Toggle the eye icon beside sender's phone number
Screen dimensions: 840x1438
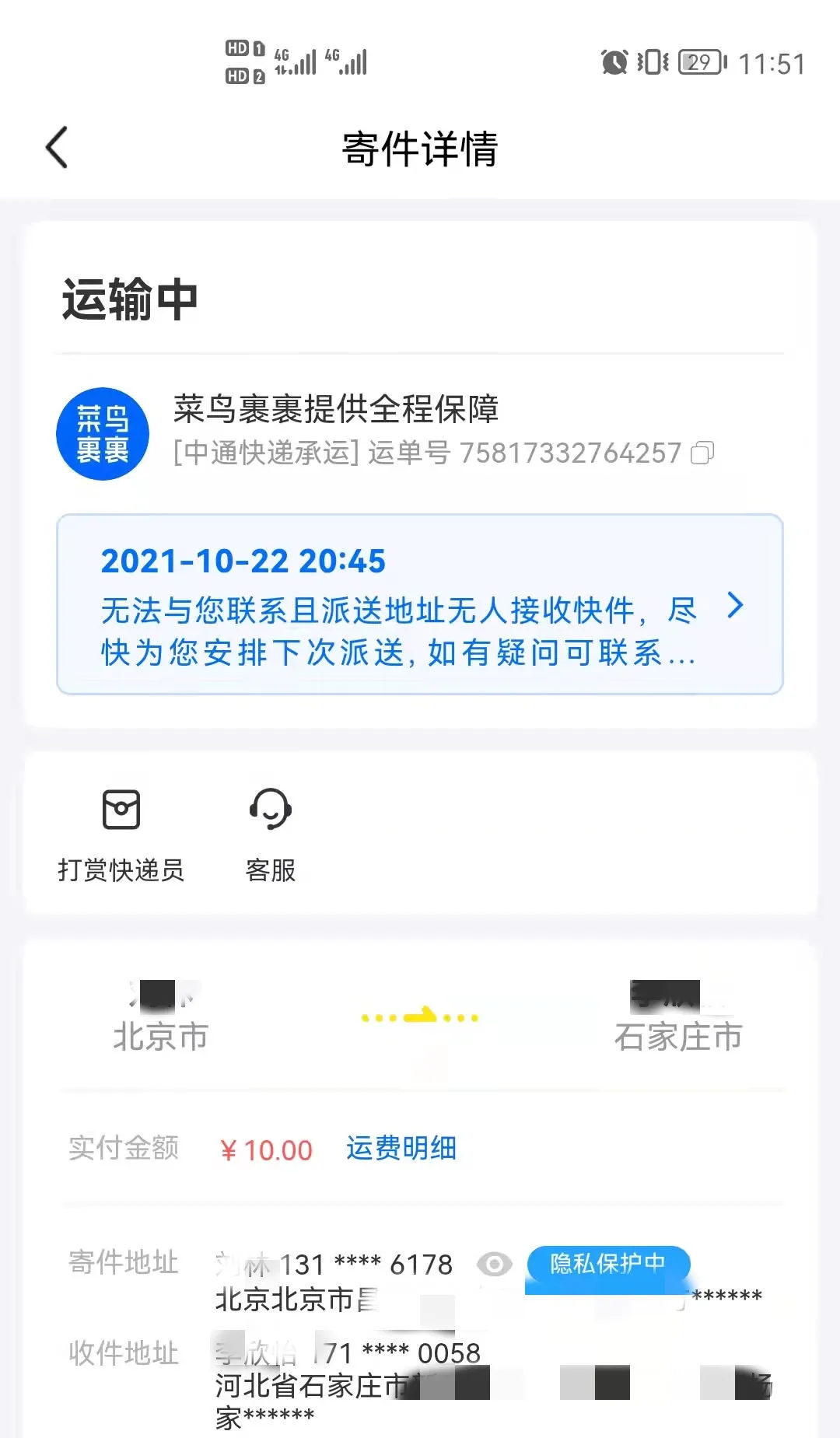492,1260
